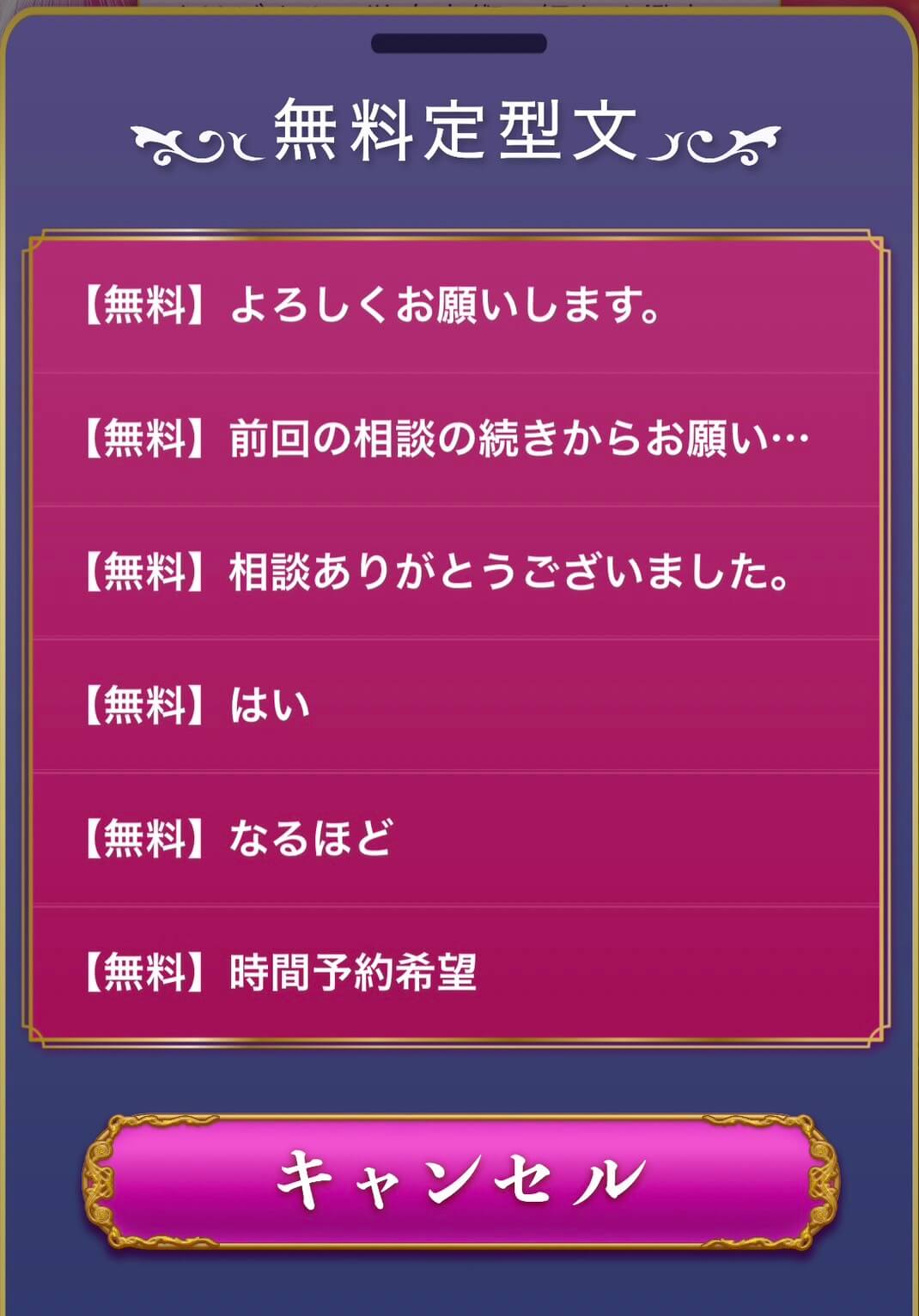Viewport: 919px width, 1316px height.
Task: Select the なるほど free phrase
Action: tap(457, 839)
